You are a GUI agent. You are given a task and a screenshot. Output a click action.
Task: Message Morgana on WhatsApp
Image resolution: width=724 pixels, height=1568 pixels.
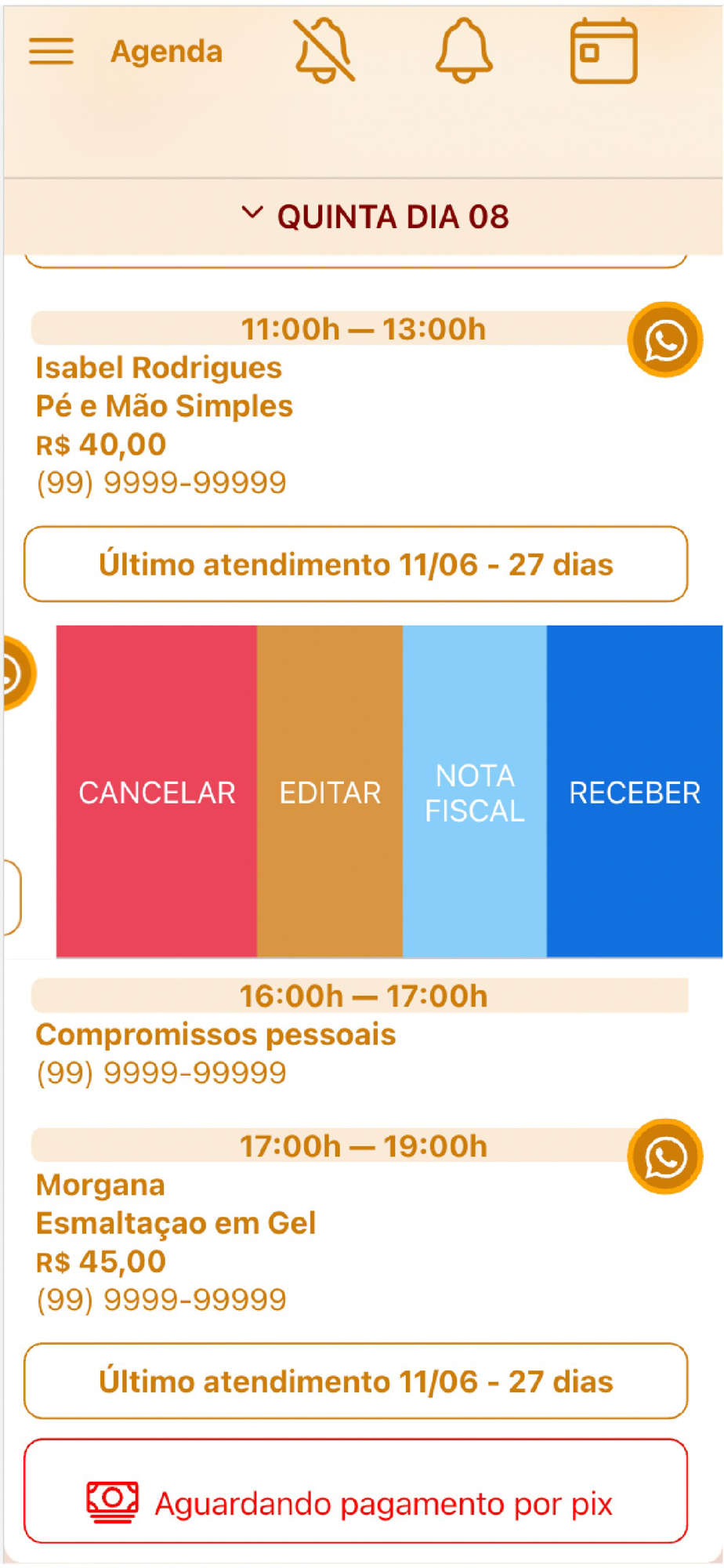(x=665, y=1156)
